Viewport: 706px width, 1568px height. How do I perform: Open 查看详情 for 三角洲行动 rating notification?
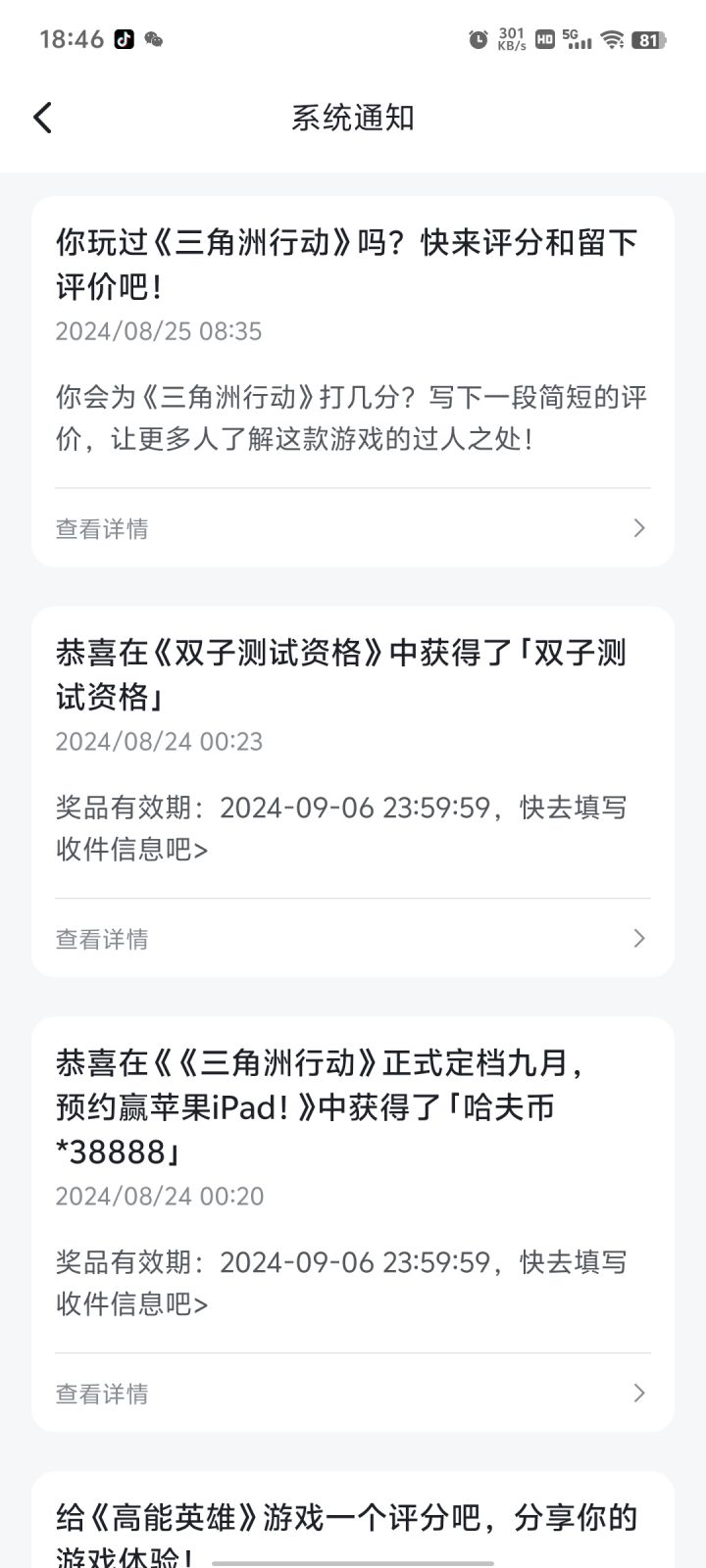coord(352,528)
